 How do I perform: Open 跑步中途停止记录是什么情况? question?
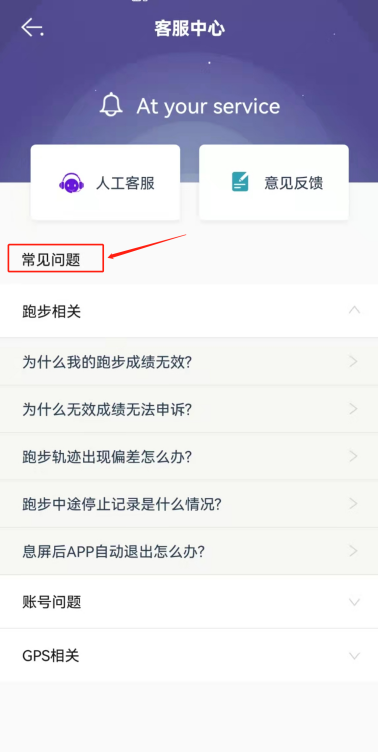click(x=189, y=504)
